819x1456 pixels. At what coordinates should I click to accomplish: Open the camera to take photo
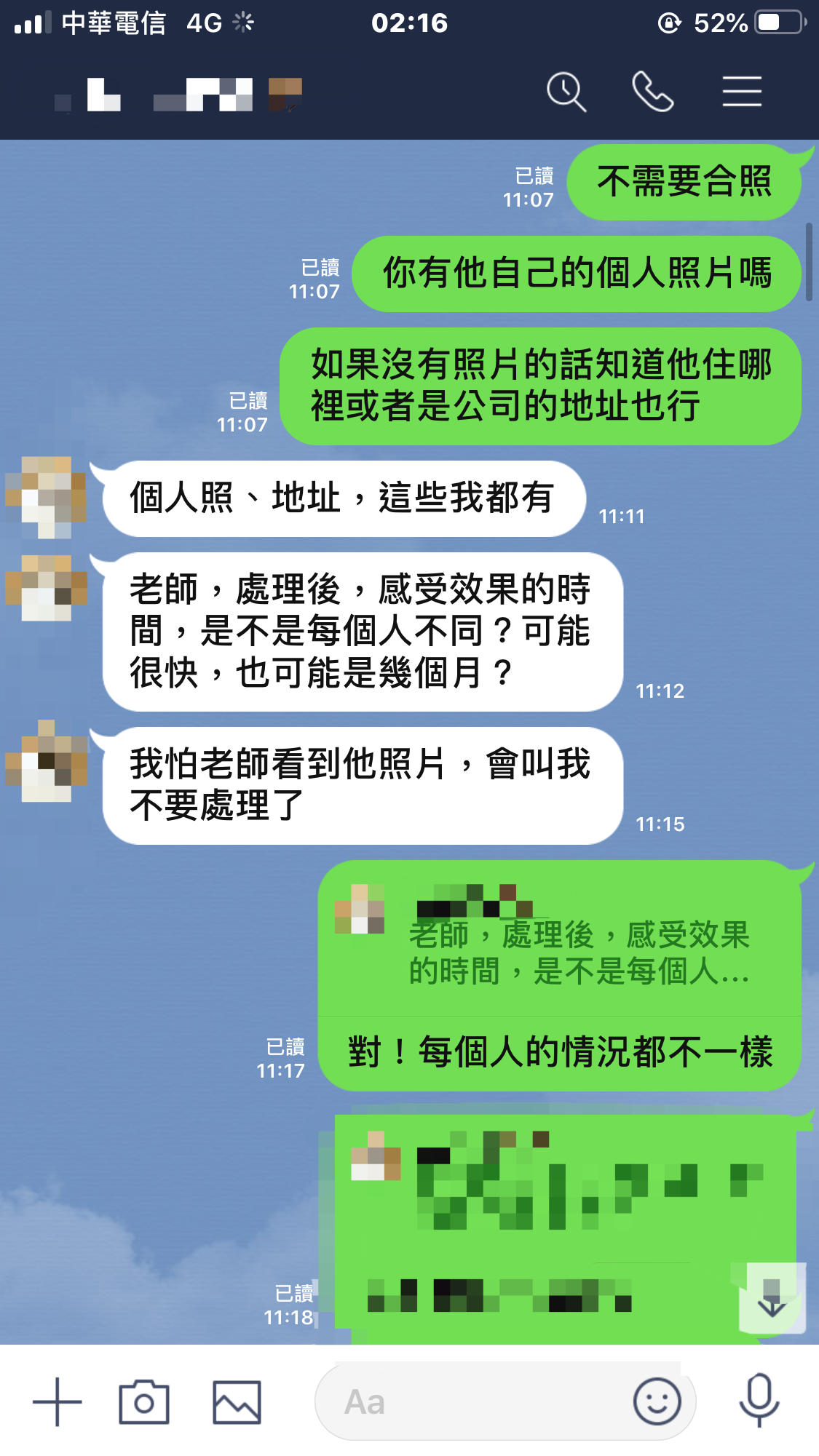click(144, 1401)
